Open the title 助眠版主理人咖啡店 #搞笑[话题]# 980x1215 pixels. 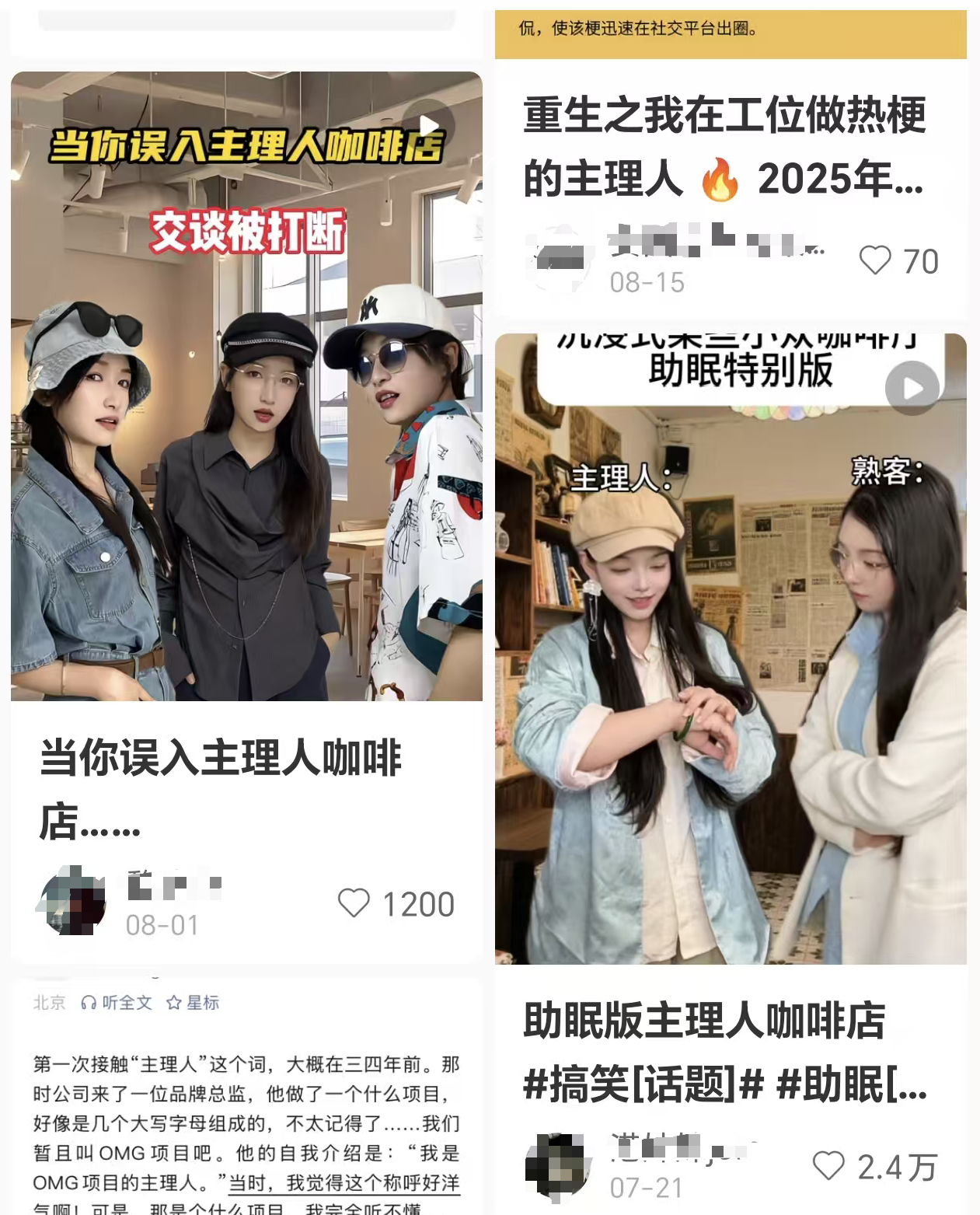coord(724,1052)
